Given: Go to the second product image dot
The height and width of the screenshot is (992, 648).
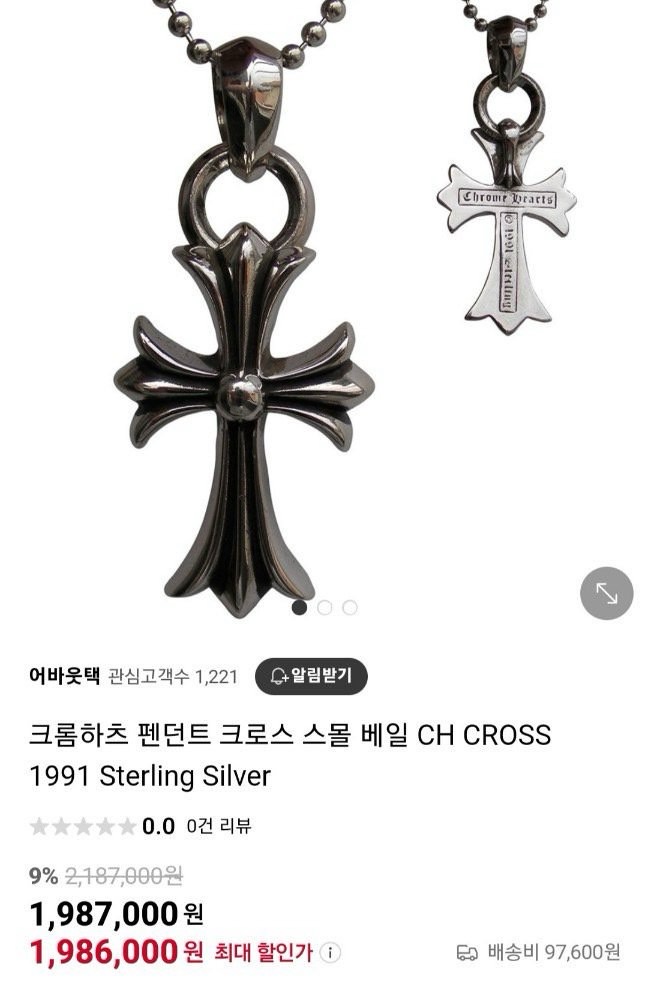Looking at the screenshot, I should [324, 607].
